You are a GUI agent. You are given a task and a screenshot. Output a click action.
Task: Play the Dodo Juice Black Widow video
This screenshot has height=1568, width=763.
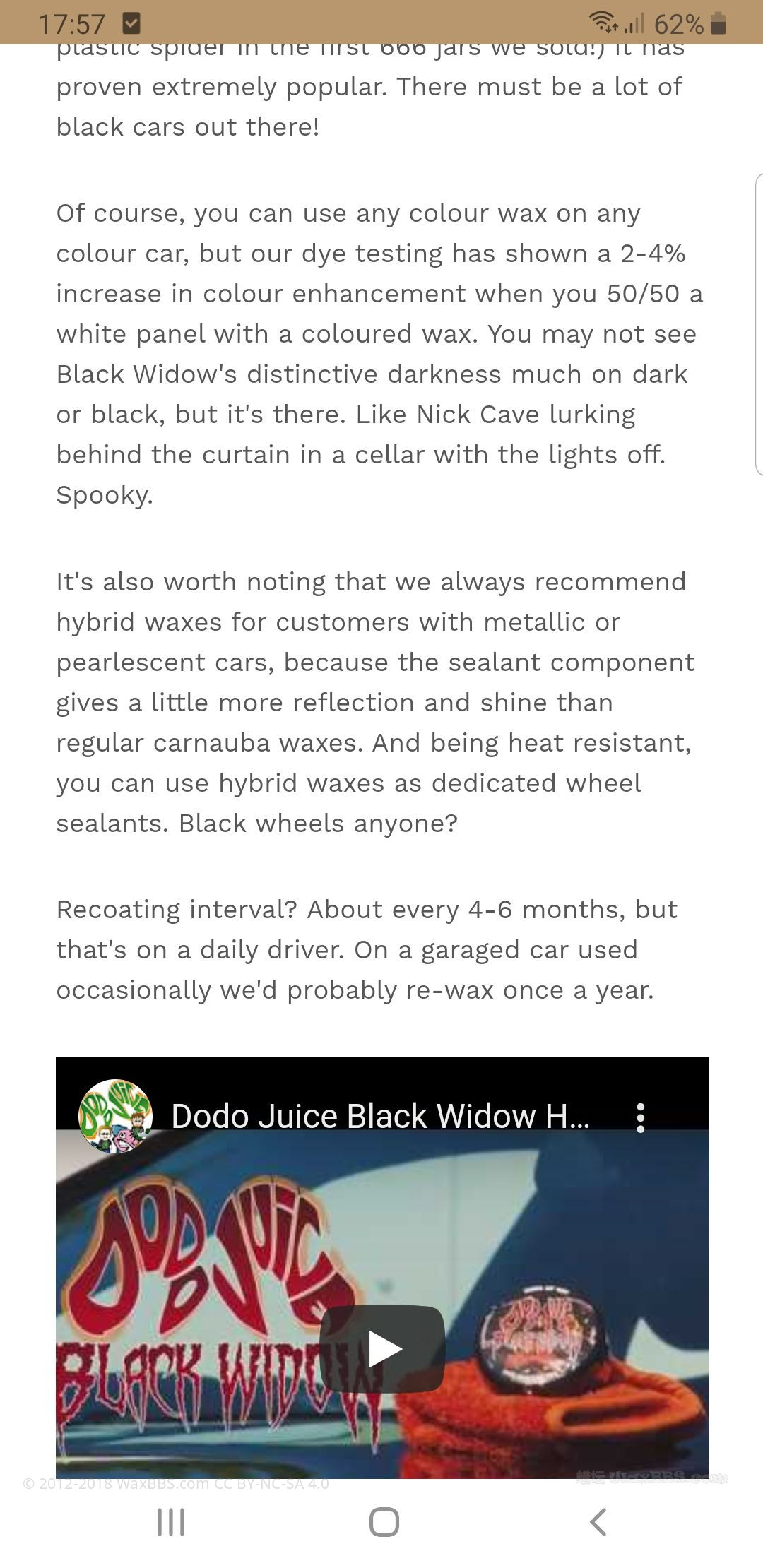click(382, 1349)
